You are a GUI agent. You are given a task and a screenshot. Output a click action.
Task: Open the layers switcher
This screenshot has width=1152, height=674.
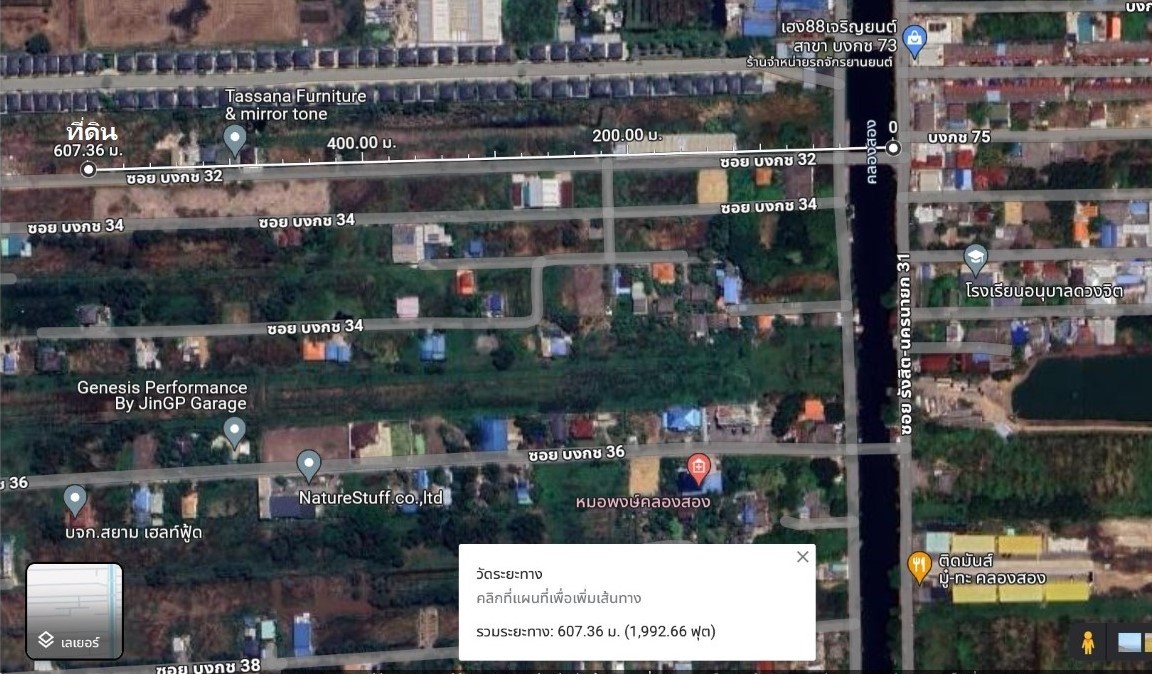pyautogui.click(x=74, y=611)
